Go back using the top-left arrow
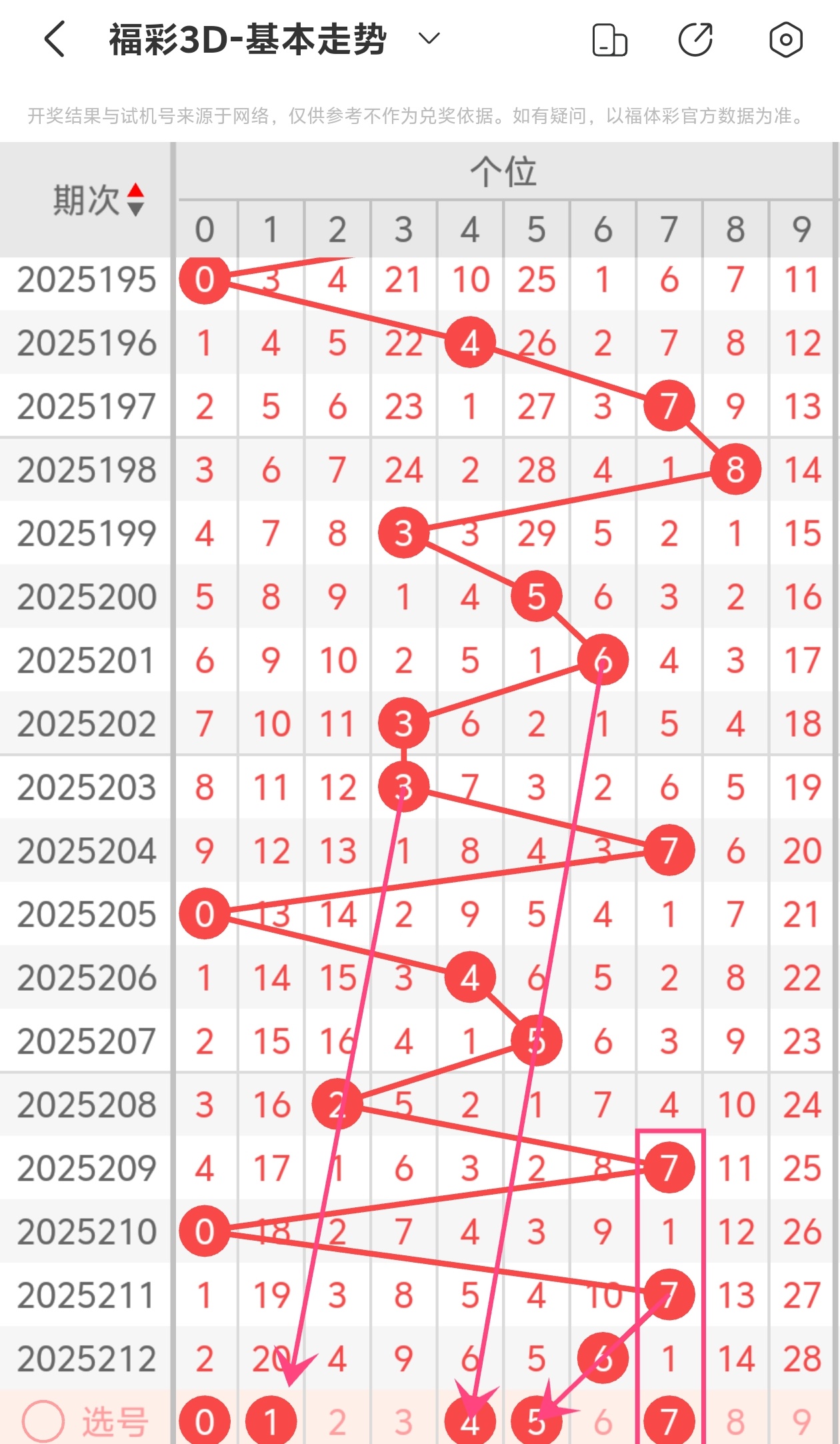 (55, 39)
